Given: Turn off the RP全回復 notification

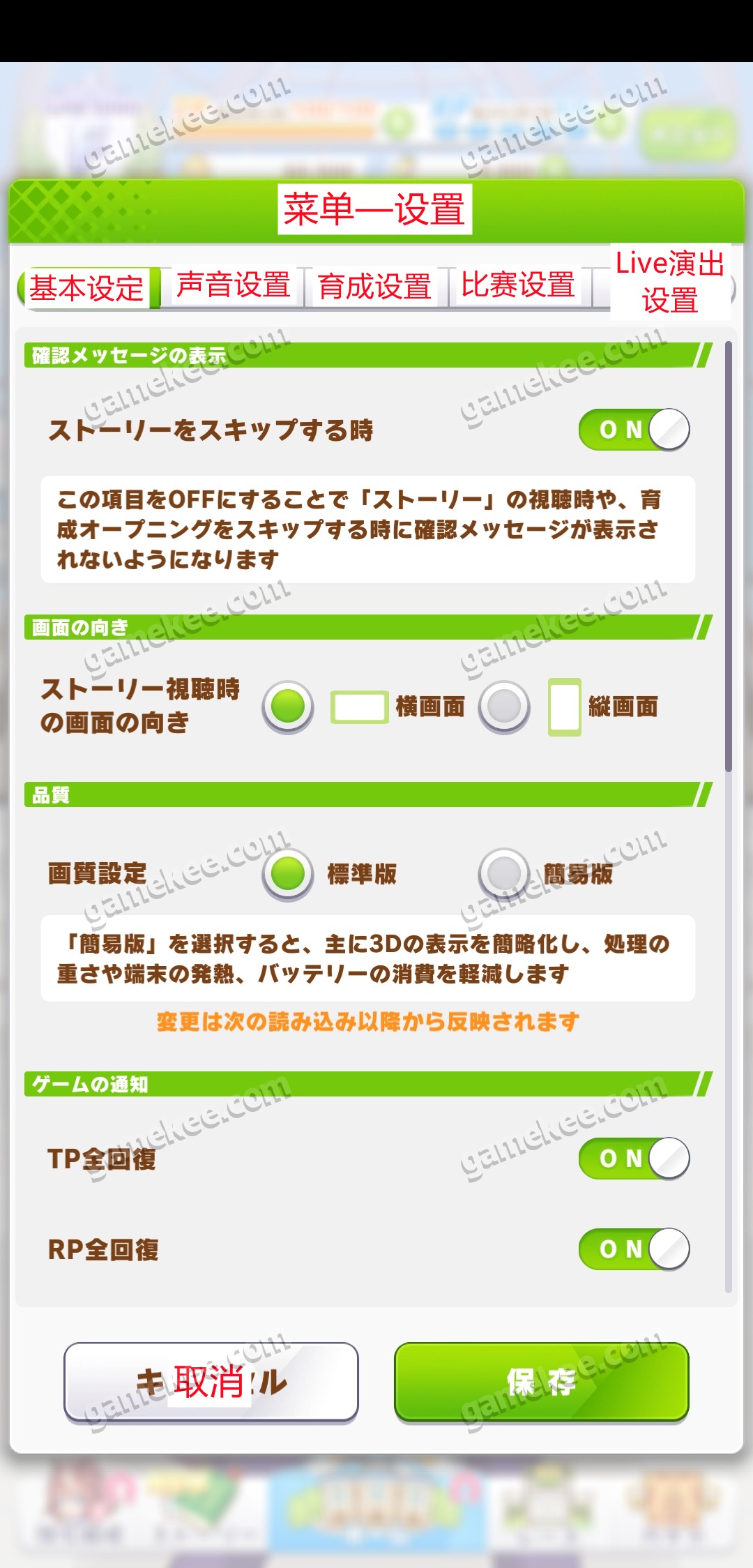Looking at the screenshot, I should [634, 1249].
